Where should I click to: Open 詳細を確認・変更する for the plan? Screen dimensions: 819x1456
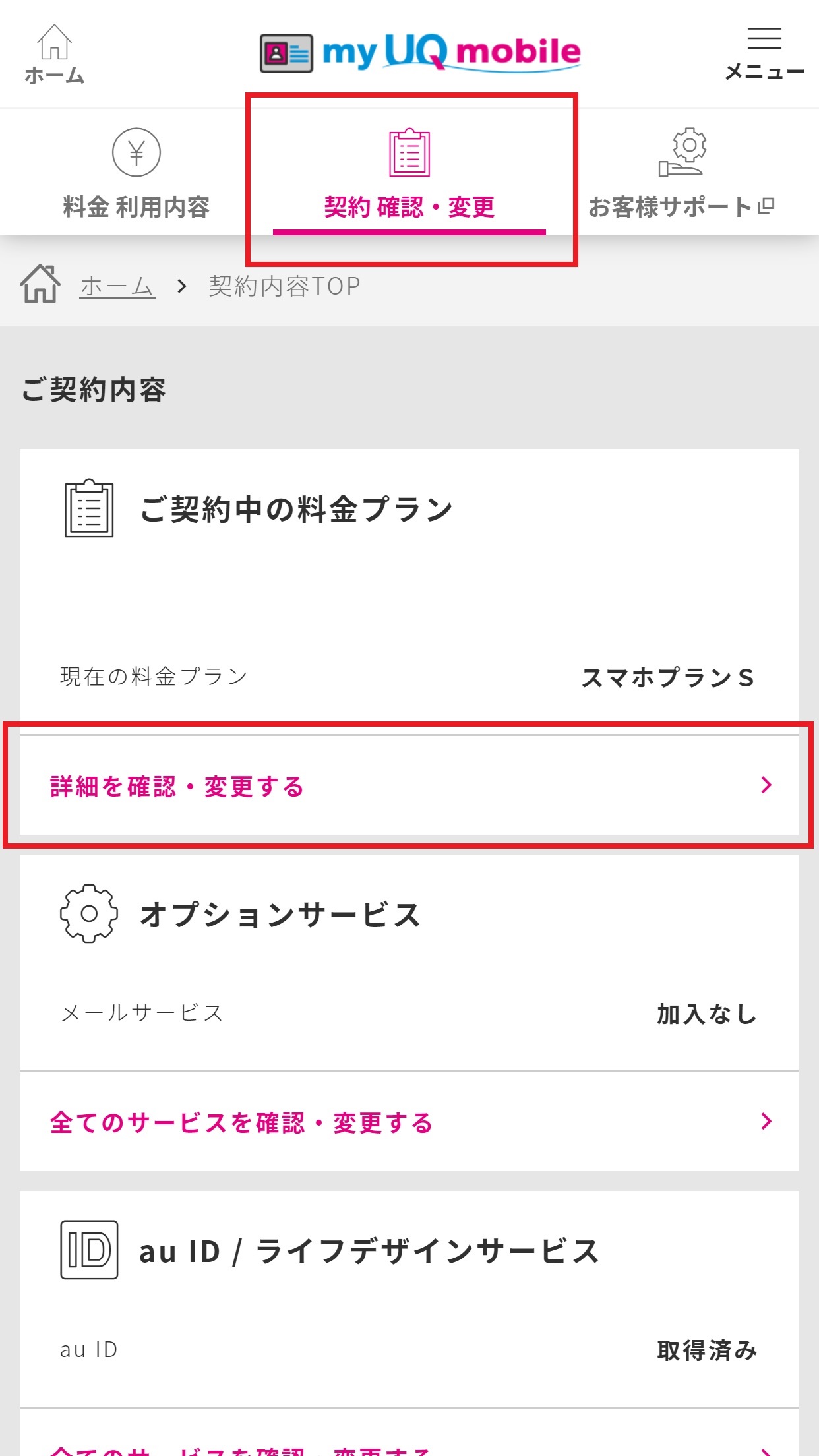click(x=409, y=786)
